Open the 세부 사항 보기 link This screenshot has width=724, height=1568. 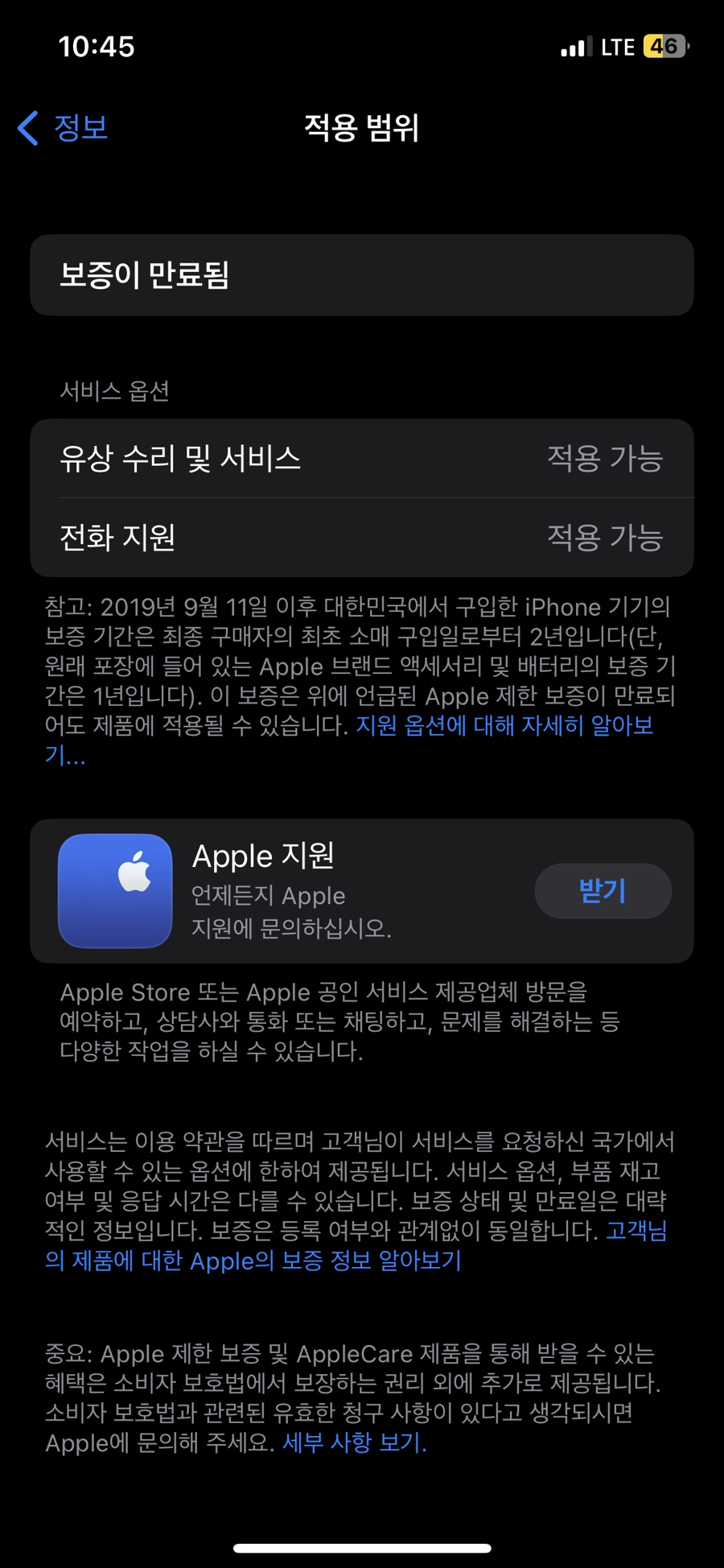click(x=354, y=1442)
